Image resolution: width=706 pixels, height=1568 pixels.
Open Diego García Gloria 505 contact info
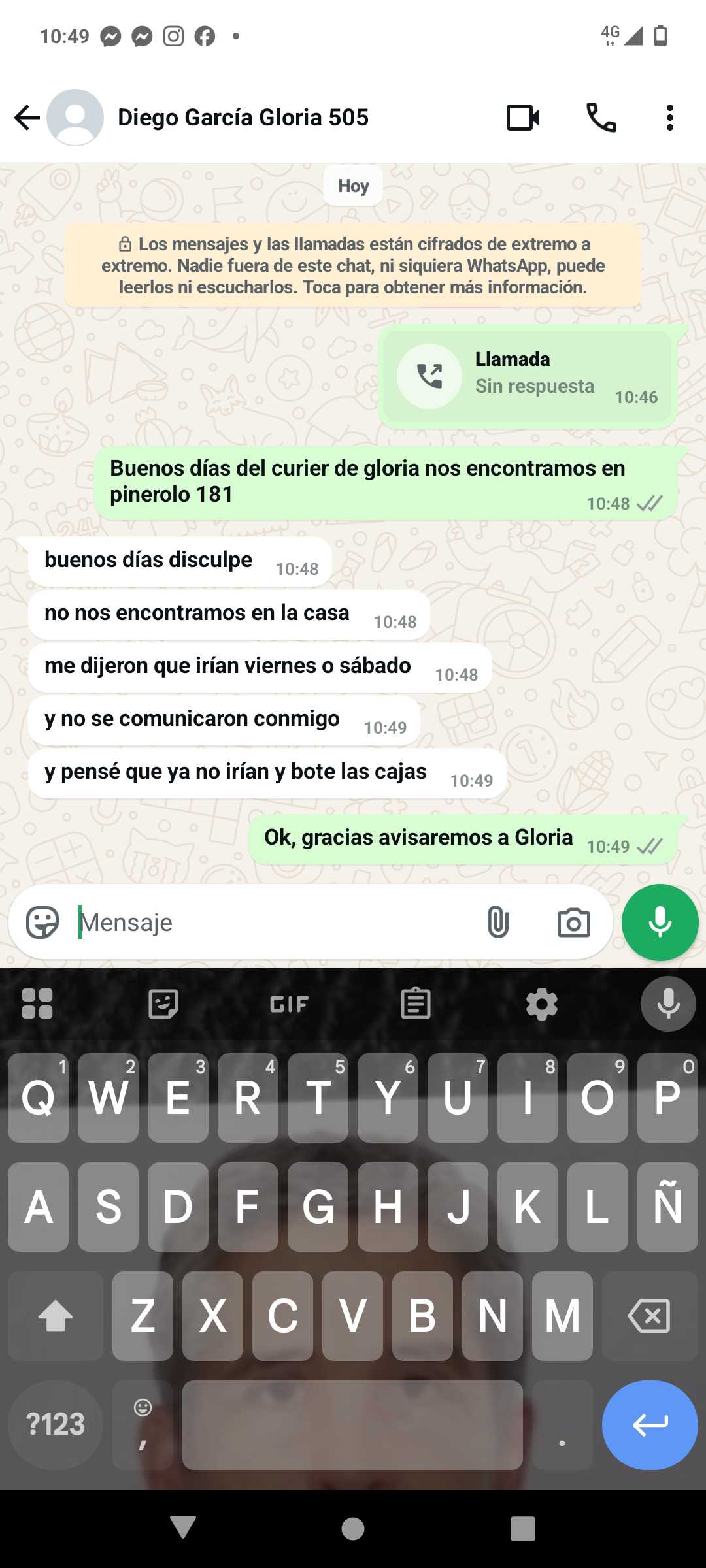(243, 118)
